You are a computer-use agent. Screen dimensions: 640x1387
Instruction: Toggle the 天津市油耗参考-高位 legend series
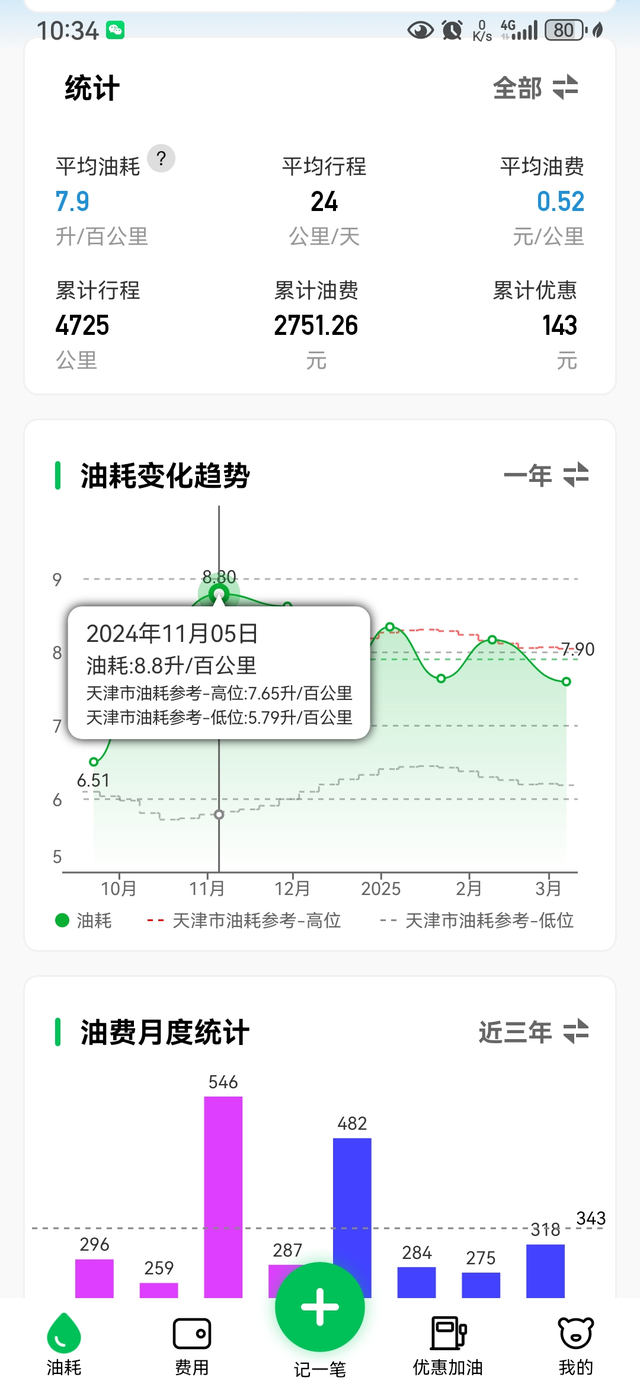tap(244, 921)
